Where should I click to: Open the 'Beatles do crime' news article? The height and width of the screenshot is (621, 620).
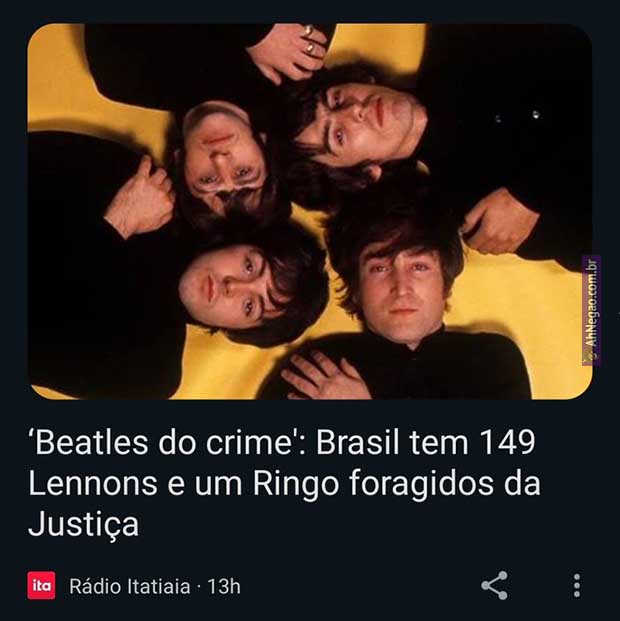[284, 483]
